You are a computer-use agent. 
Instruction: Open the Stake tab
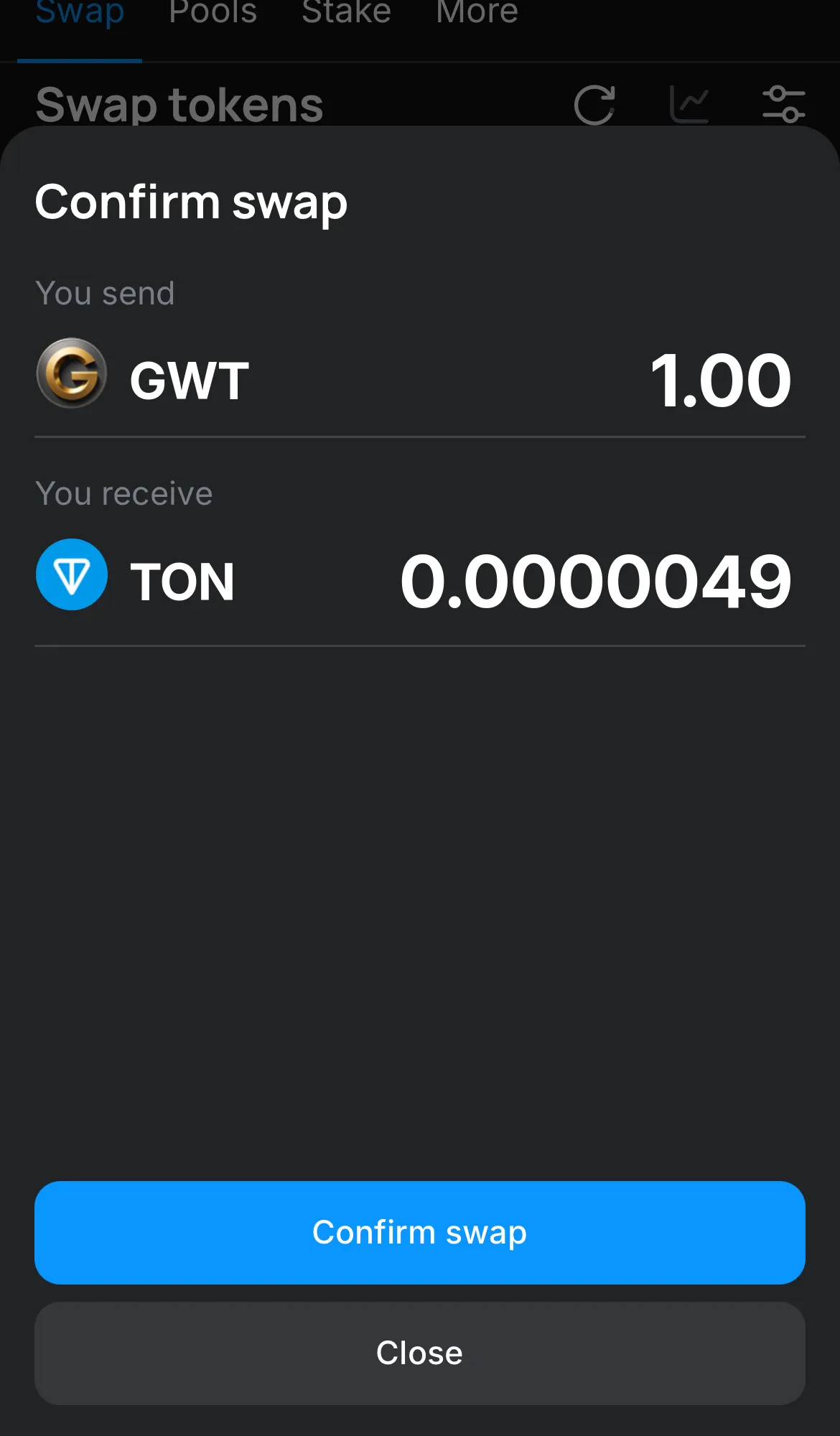coord(346,13)
